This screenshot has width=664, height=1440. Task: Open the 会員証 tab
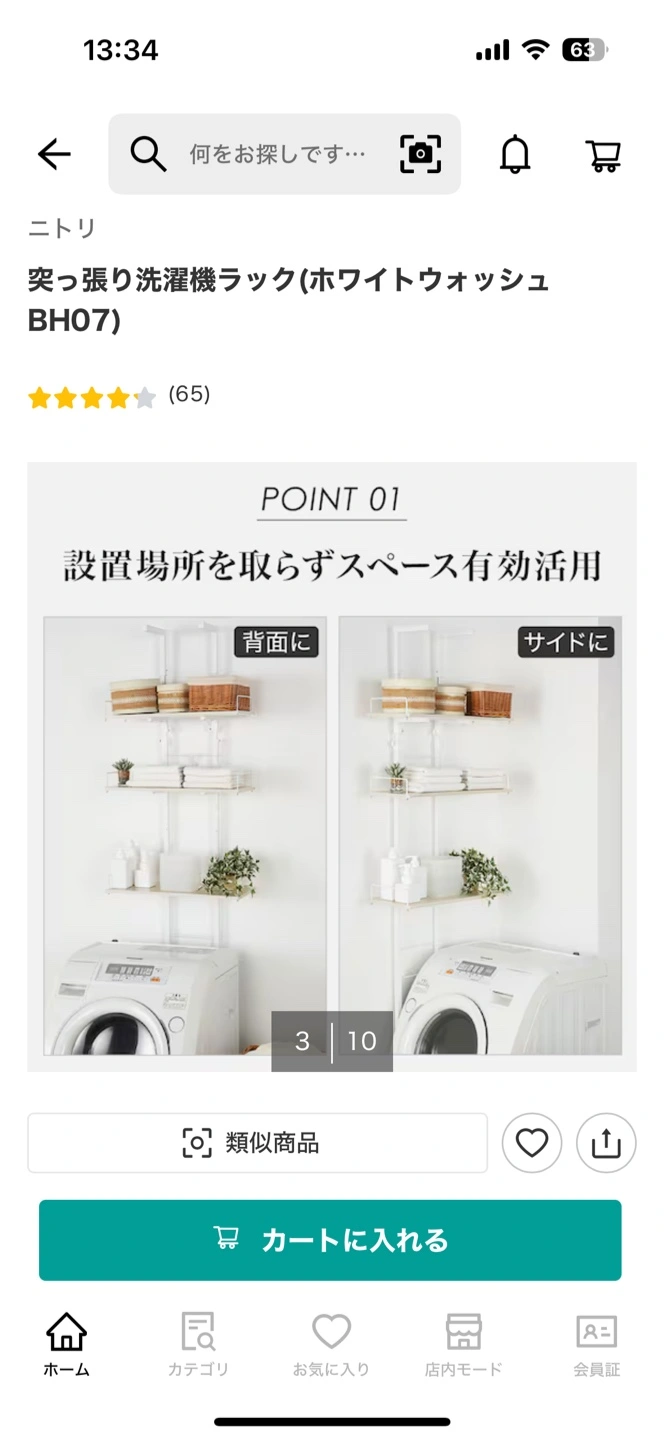[596, 1345]
